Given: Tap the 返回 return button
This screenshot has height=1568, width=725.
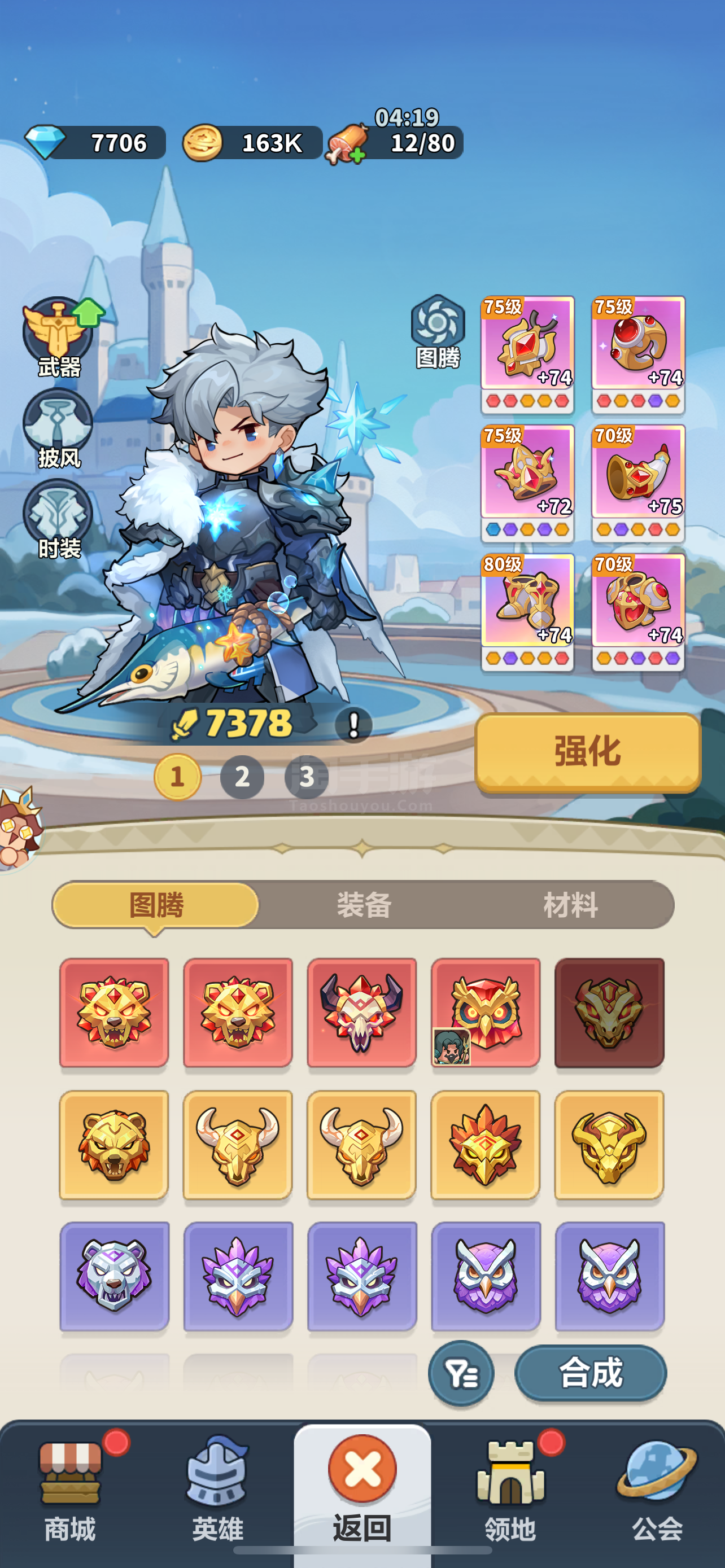Looking at the screenshot, I should [362, 1491].
